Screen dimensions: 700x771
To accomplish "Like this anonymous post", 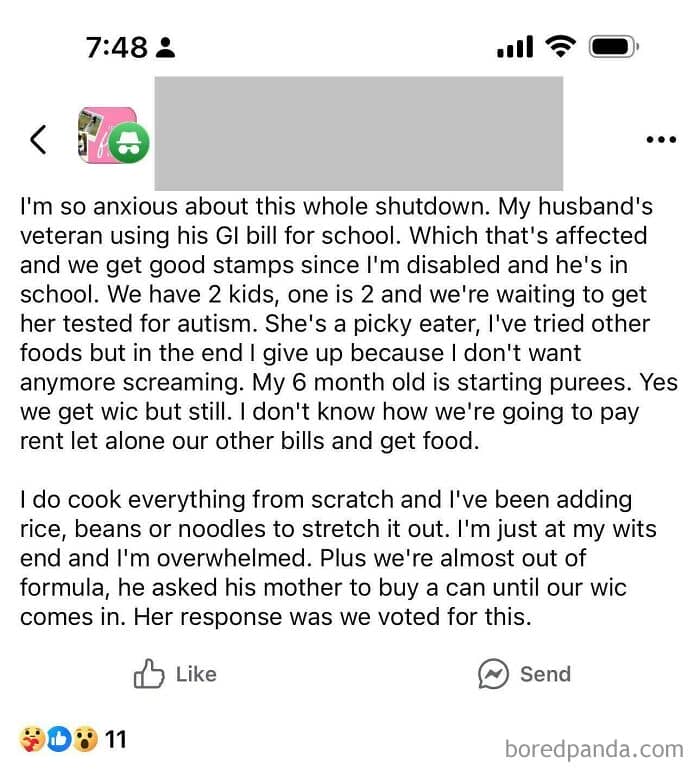I will coord(175,674).
